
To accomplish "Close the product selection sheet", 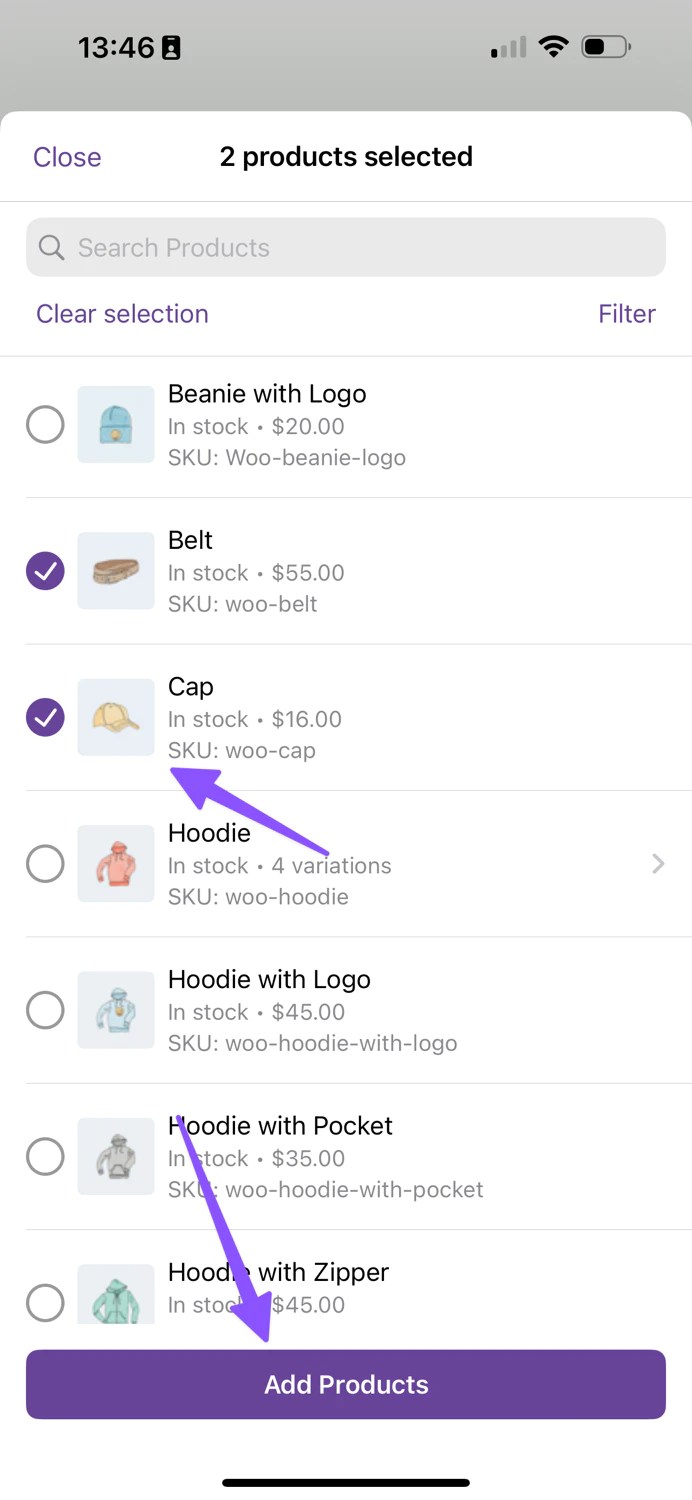I will point(67,157).
